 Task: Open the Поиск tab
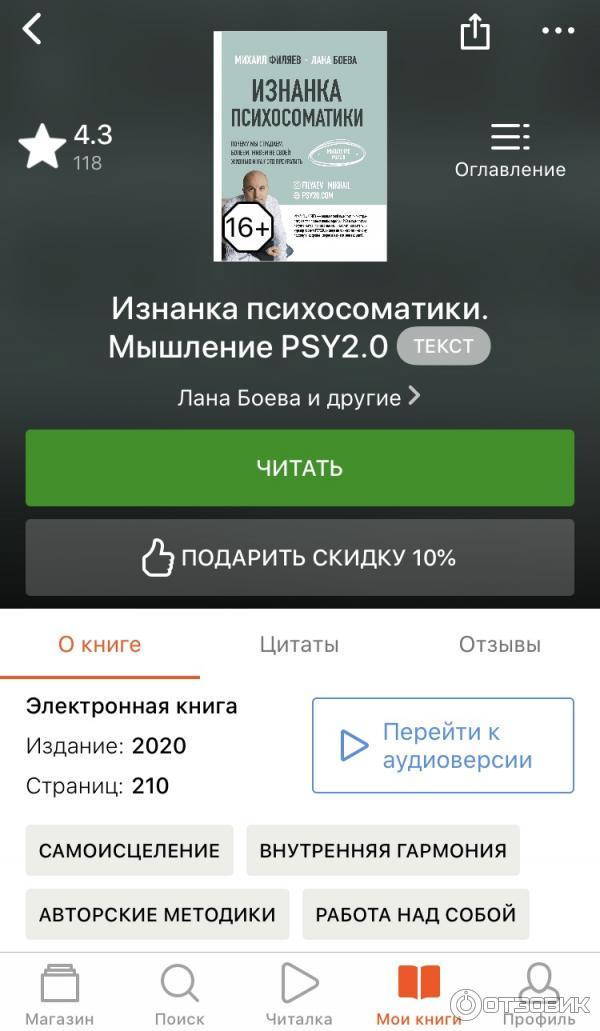[180, 994]
